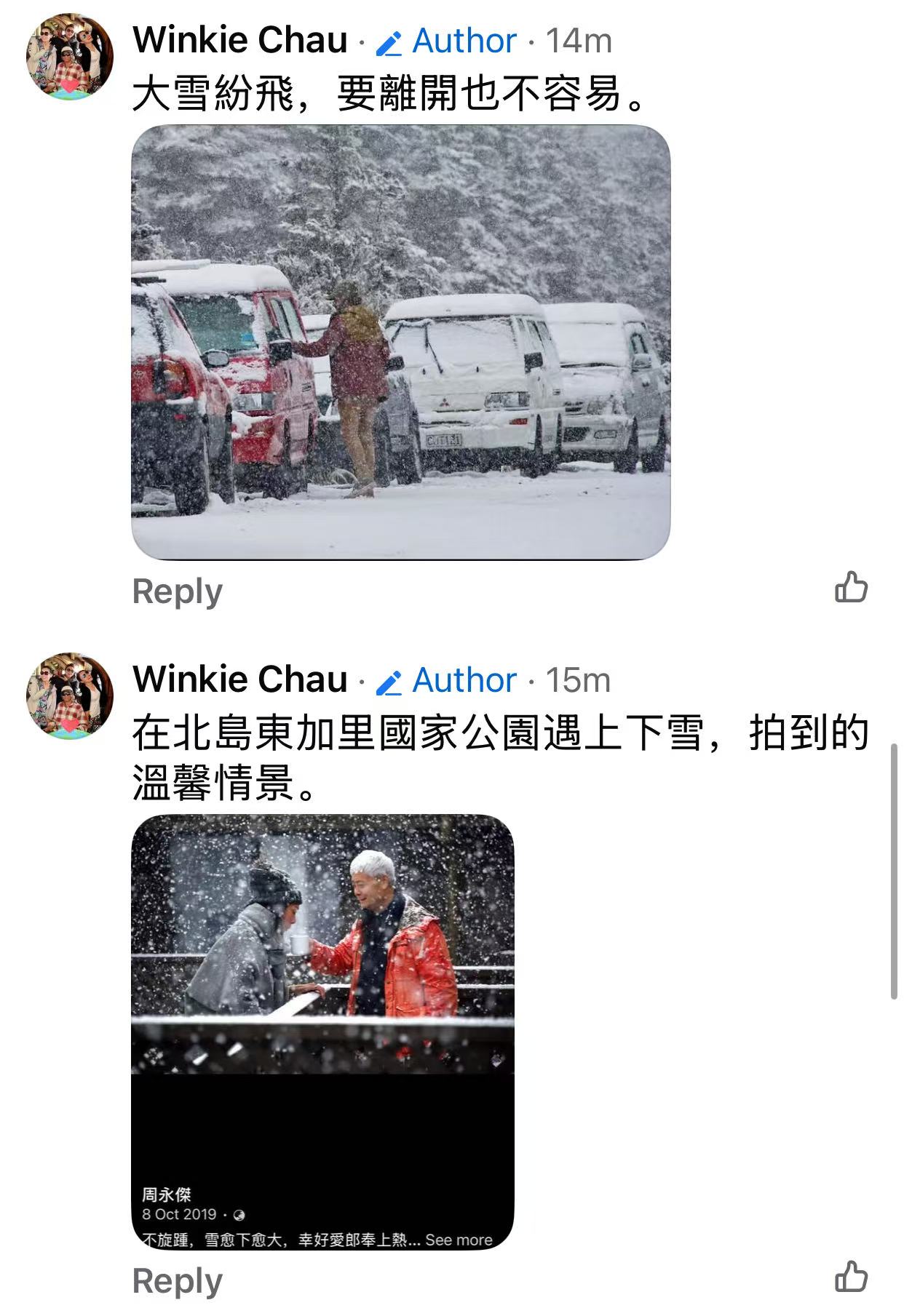Reply to the 15m national park comment

coord(177,1280)
